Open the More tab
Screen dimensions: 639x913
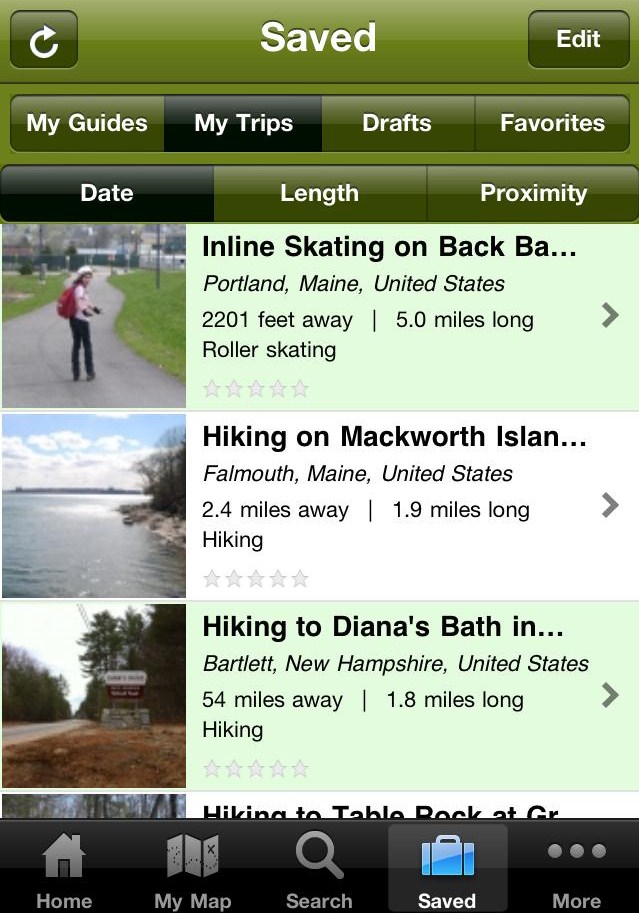576,868
